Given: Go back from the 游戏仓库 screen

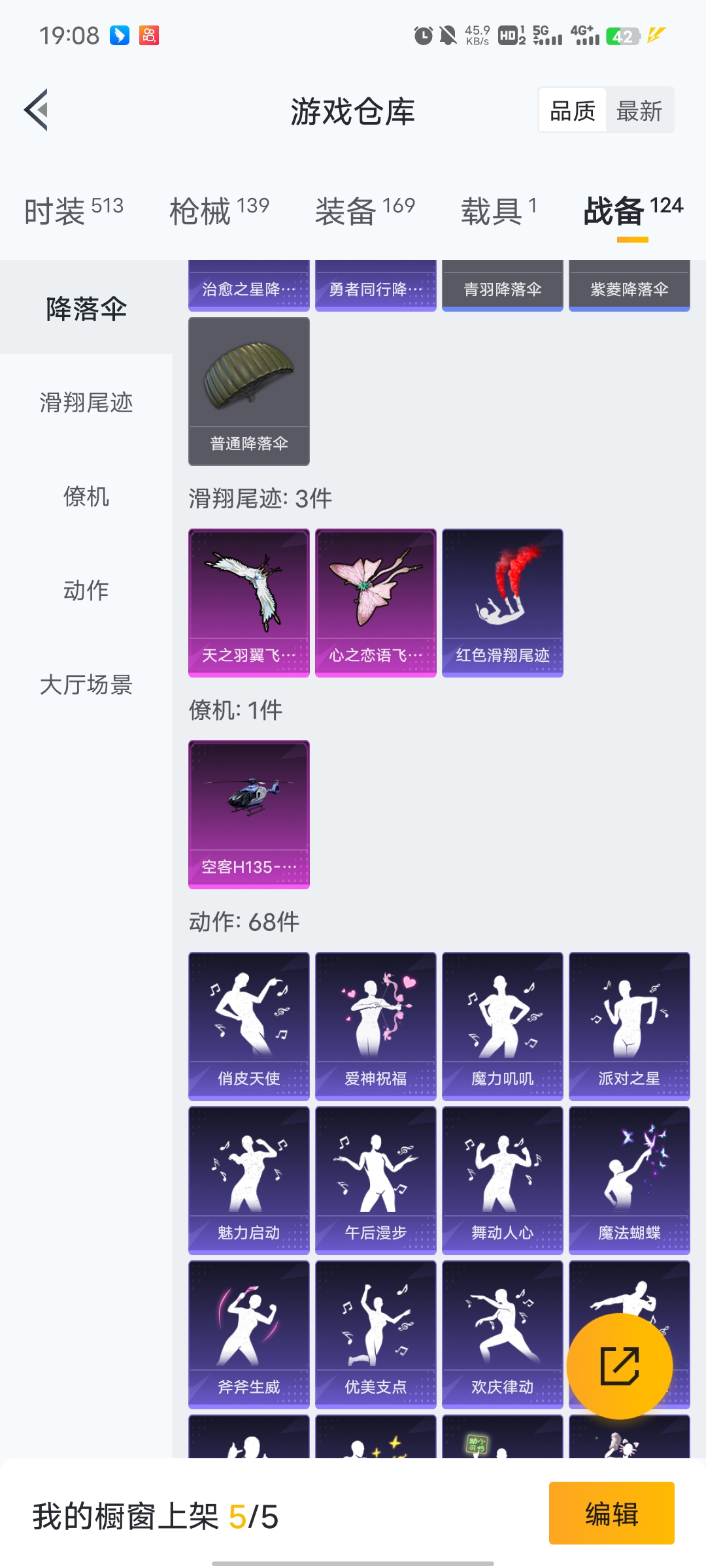Looking at the screenshot, I should point(37,110).
